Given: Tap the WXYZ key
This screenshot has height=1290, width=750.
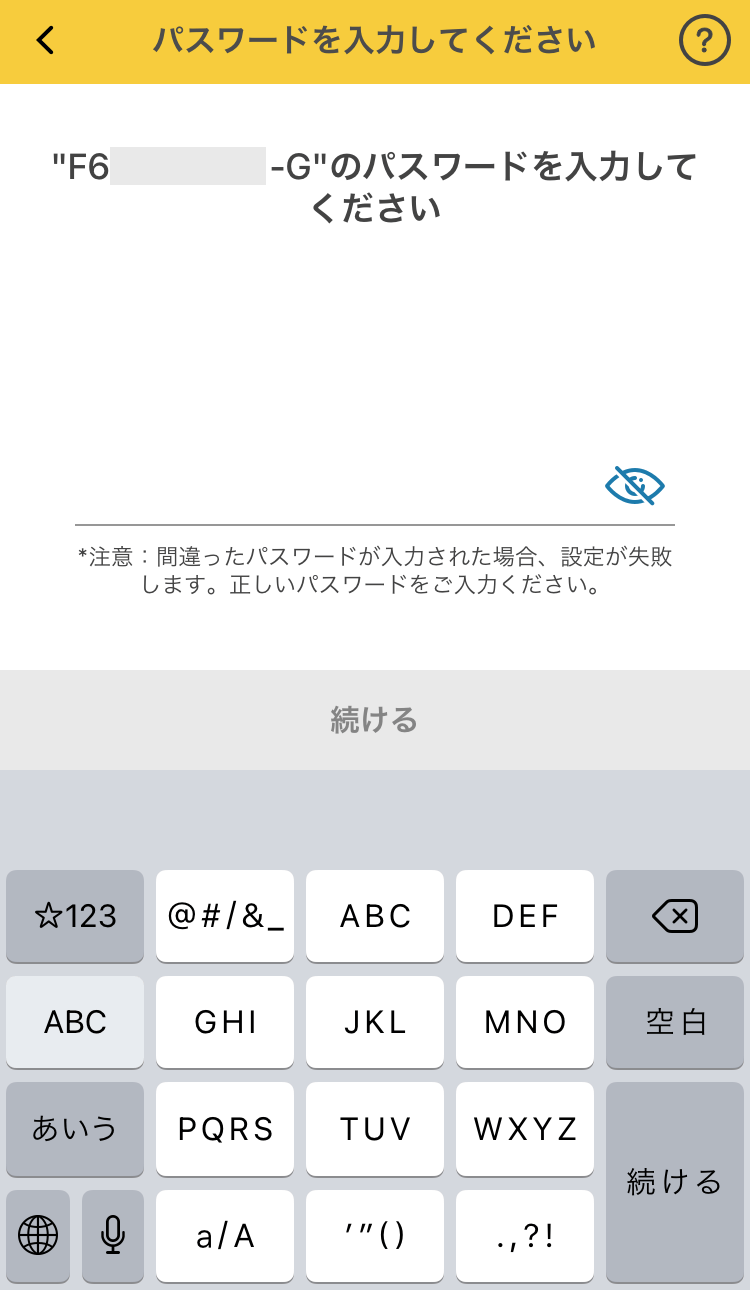Looking at the screenshot, I should pyautogui.click(x=525, y=1128).
